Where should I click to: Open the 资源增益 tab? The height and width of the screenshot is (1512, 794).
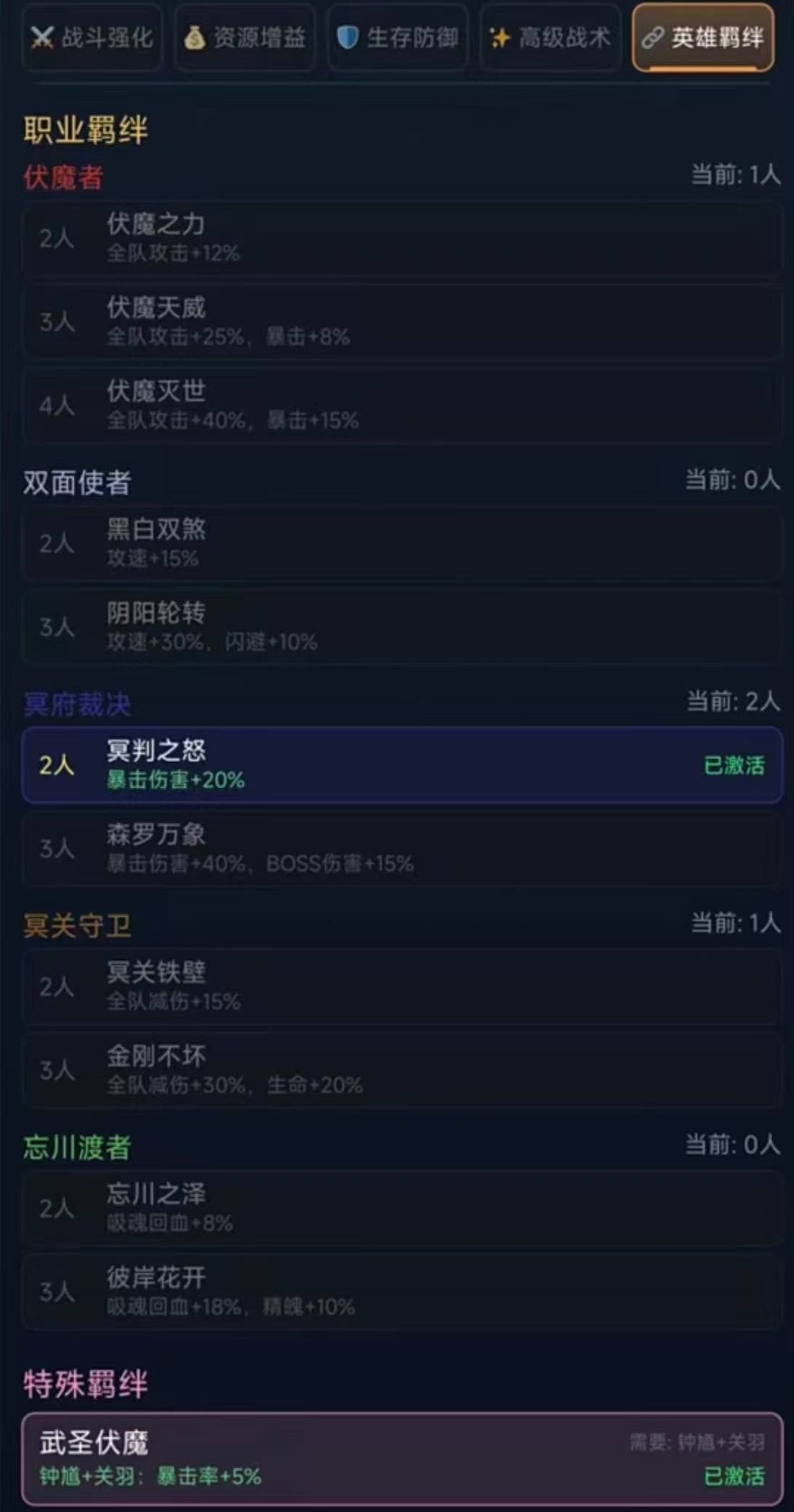(245, 37)
